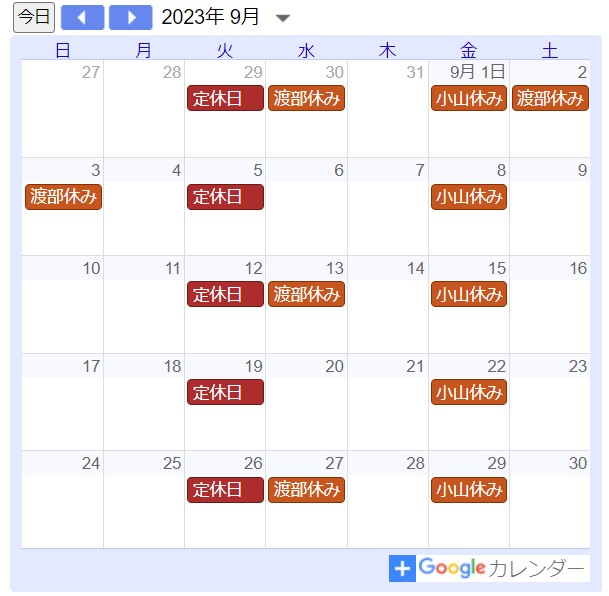Screen dimensions: 609x596
Task: Tap the 今日 (today) button
Action: click(x=34, y=17)
